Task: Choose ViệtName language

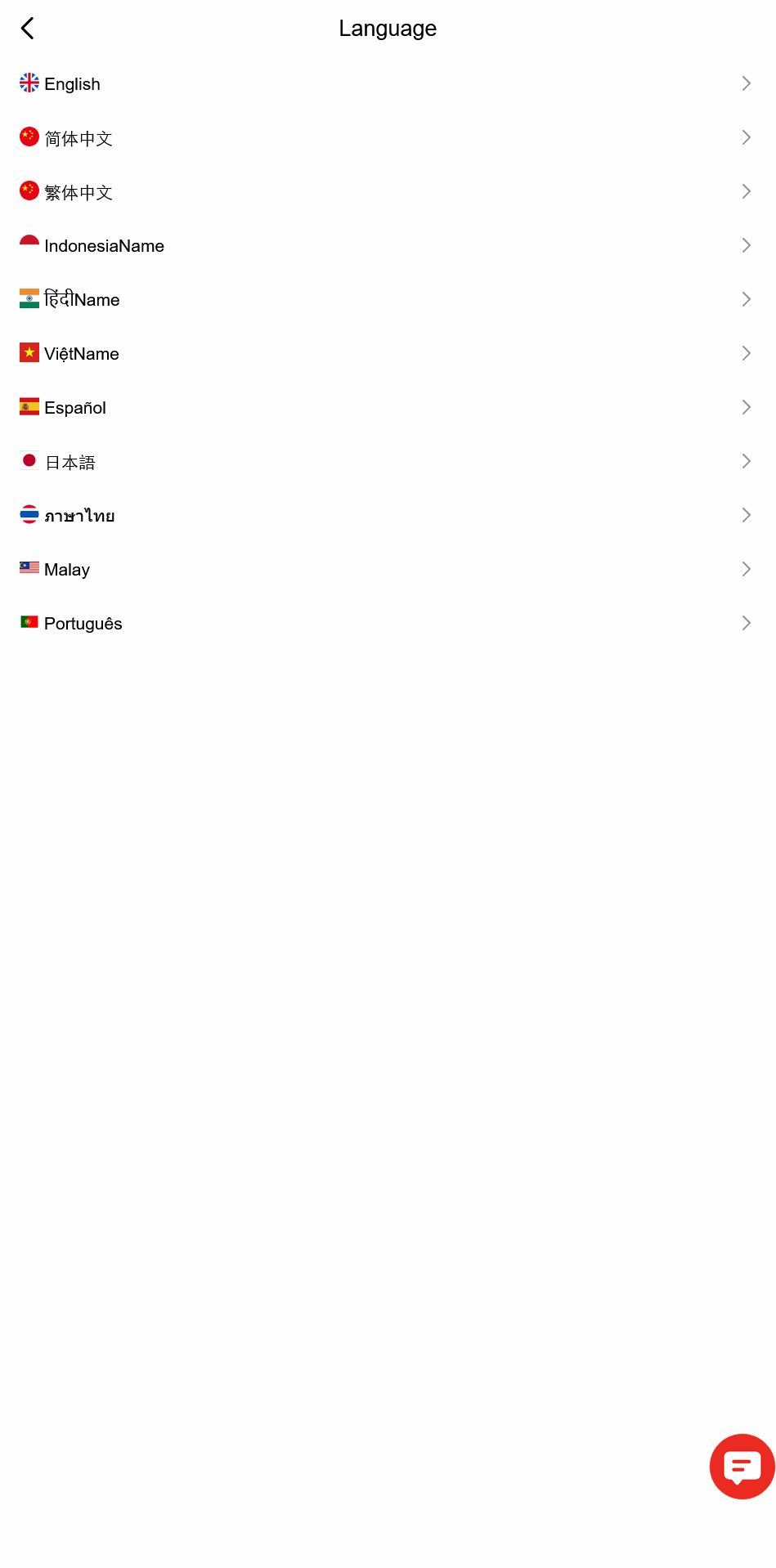Action: point(82,354)
